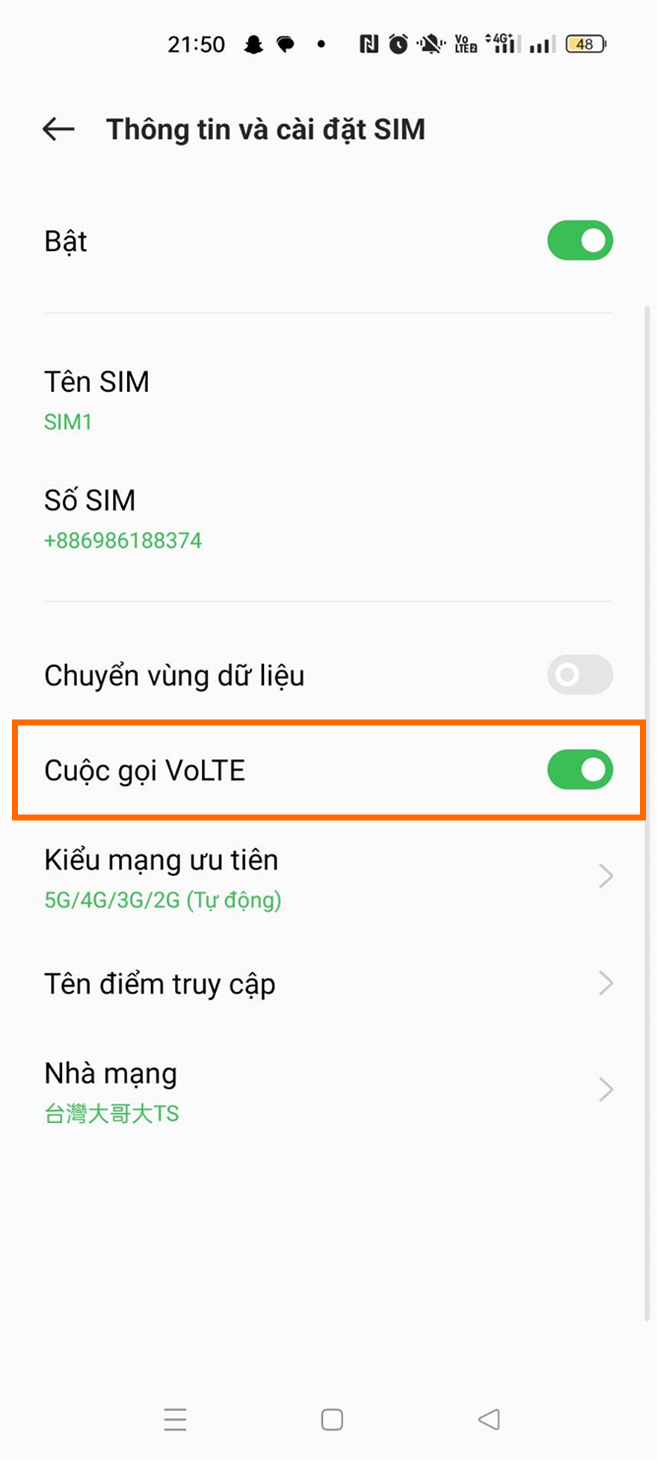Open Kiểu mạng ưu tiên options
The image size is (657, 1460).
pyautogui.click(x=328, y=877)
